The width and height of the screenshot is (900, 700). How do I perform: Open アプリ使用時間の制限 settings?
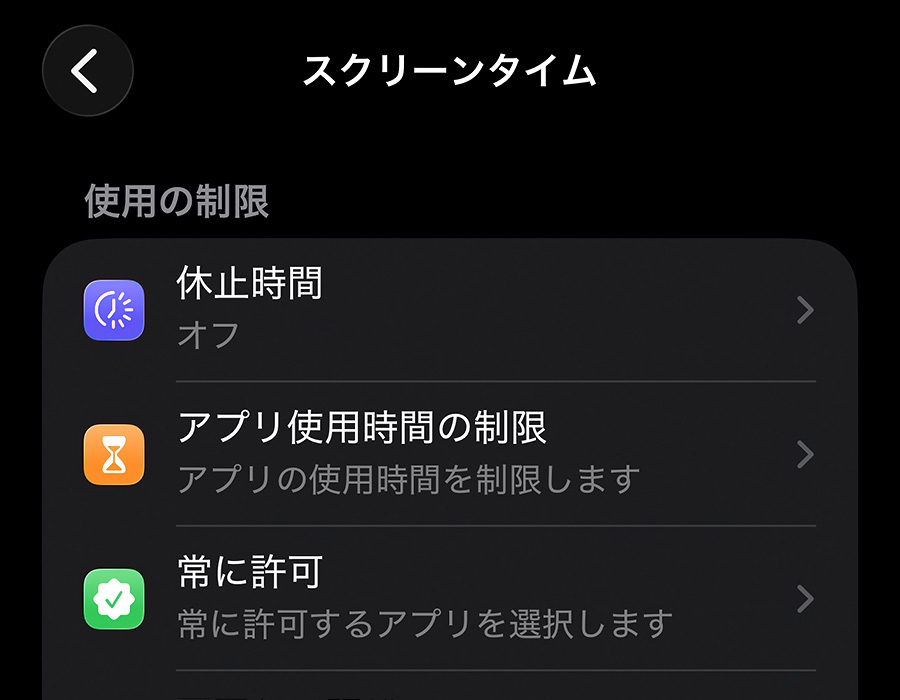click(450, 454)
